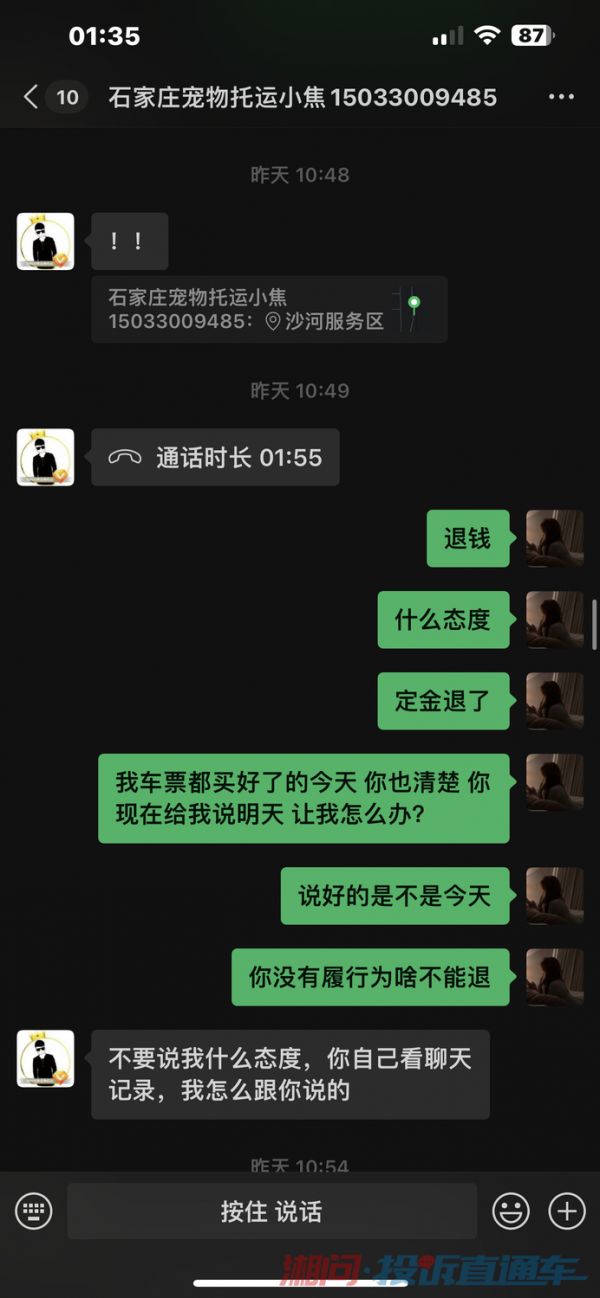
Task: Open my avatar next to 退钱
Action: tap(554, 538)
